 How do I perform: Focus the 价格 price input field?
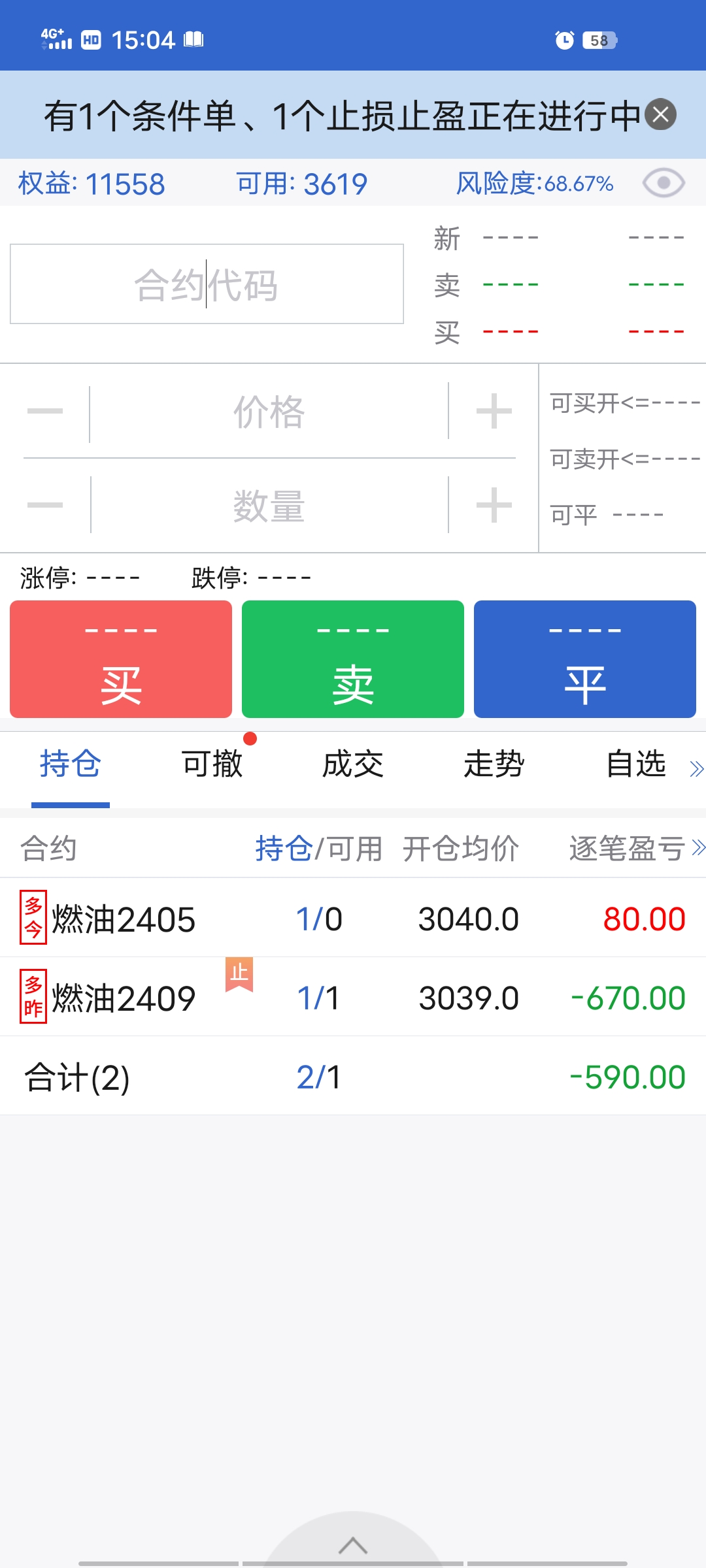(269, 412)
